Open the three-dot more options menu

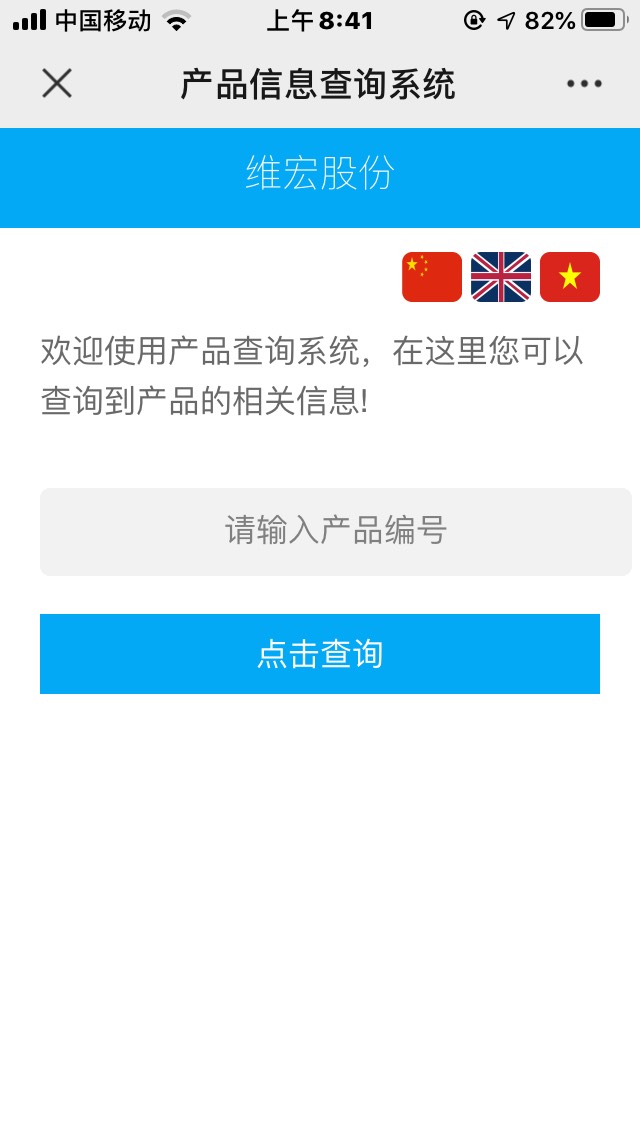pos(584,83)
